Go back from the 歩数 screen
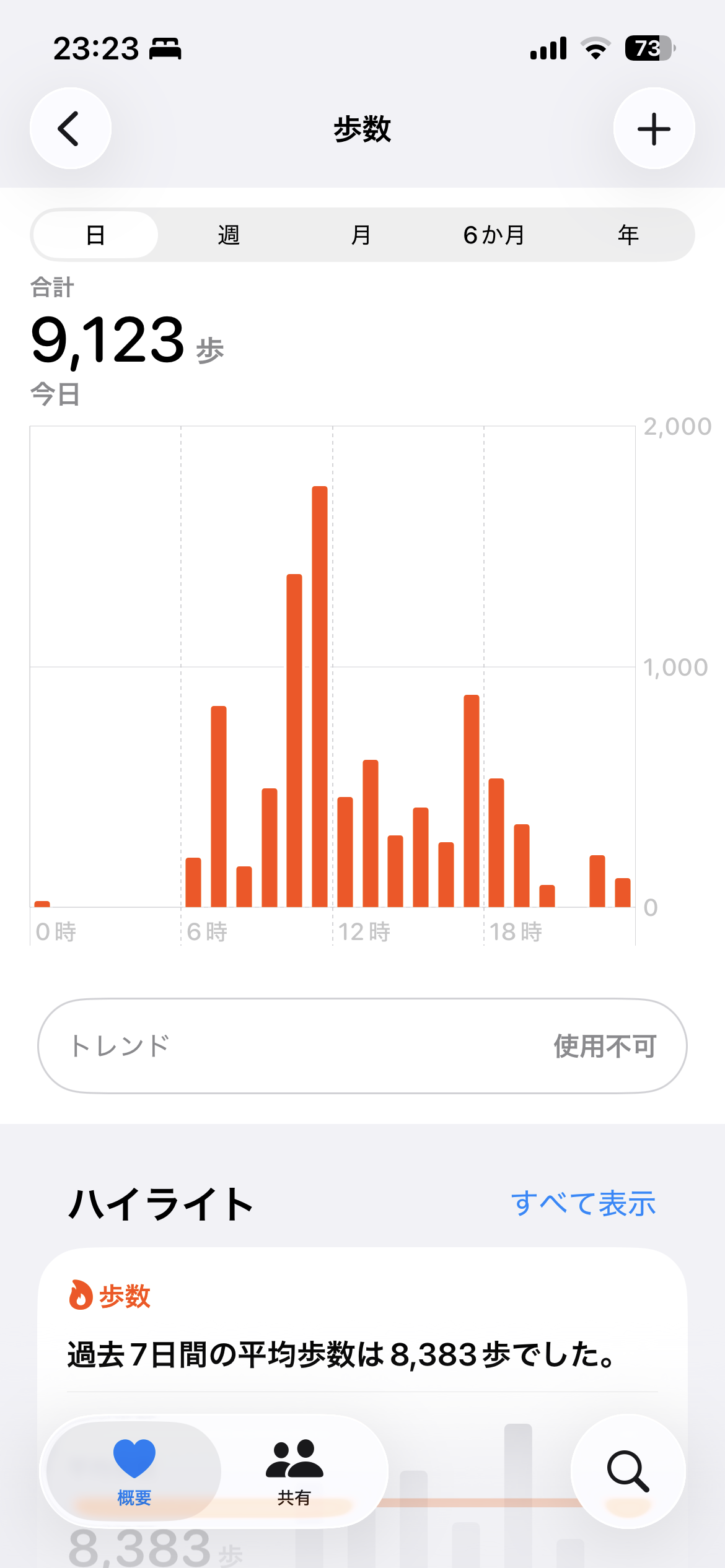The width and height of the screenshot is (725, 1568). [x=71, y=128]
